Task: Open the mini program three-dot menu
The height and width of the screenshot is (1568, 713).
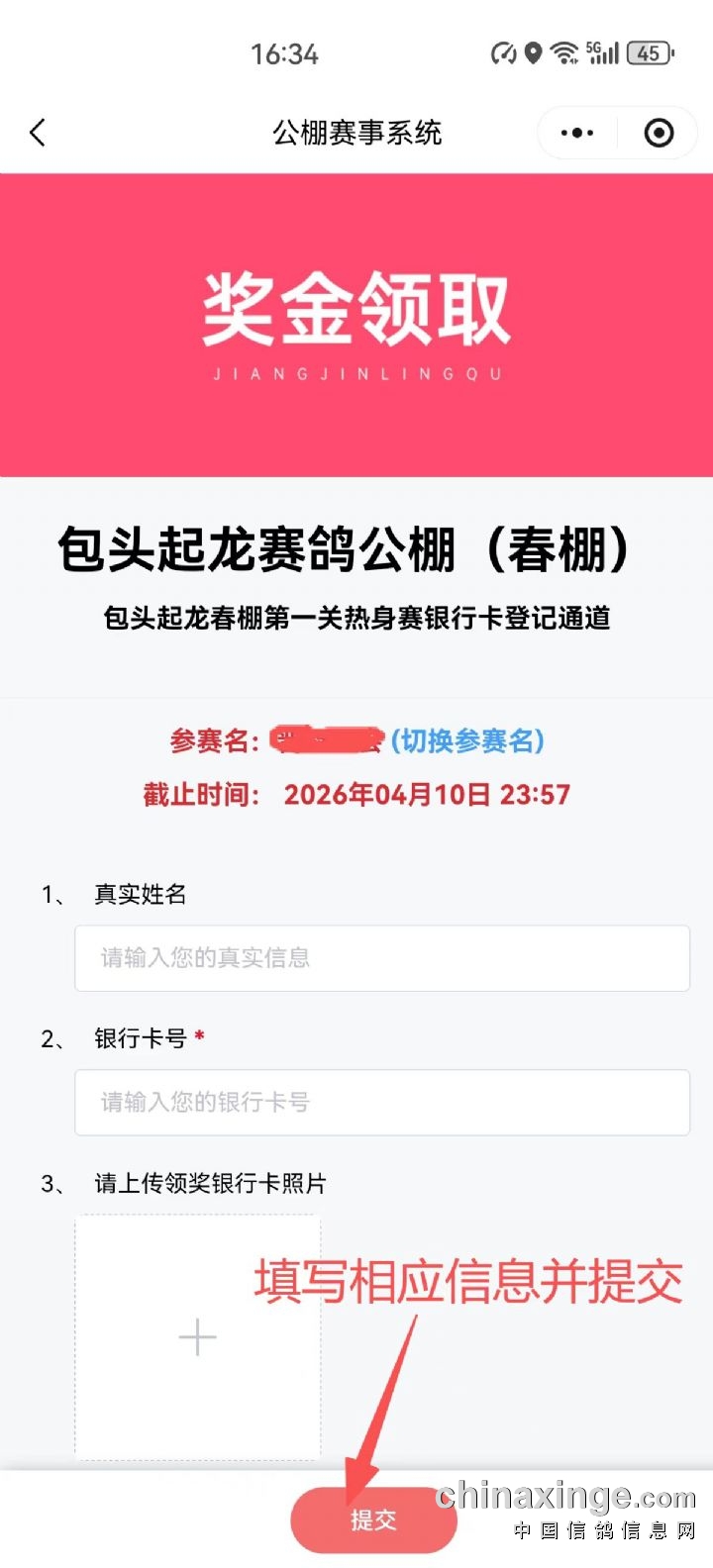Action: pos(577,133)
